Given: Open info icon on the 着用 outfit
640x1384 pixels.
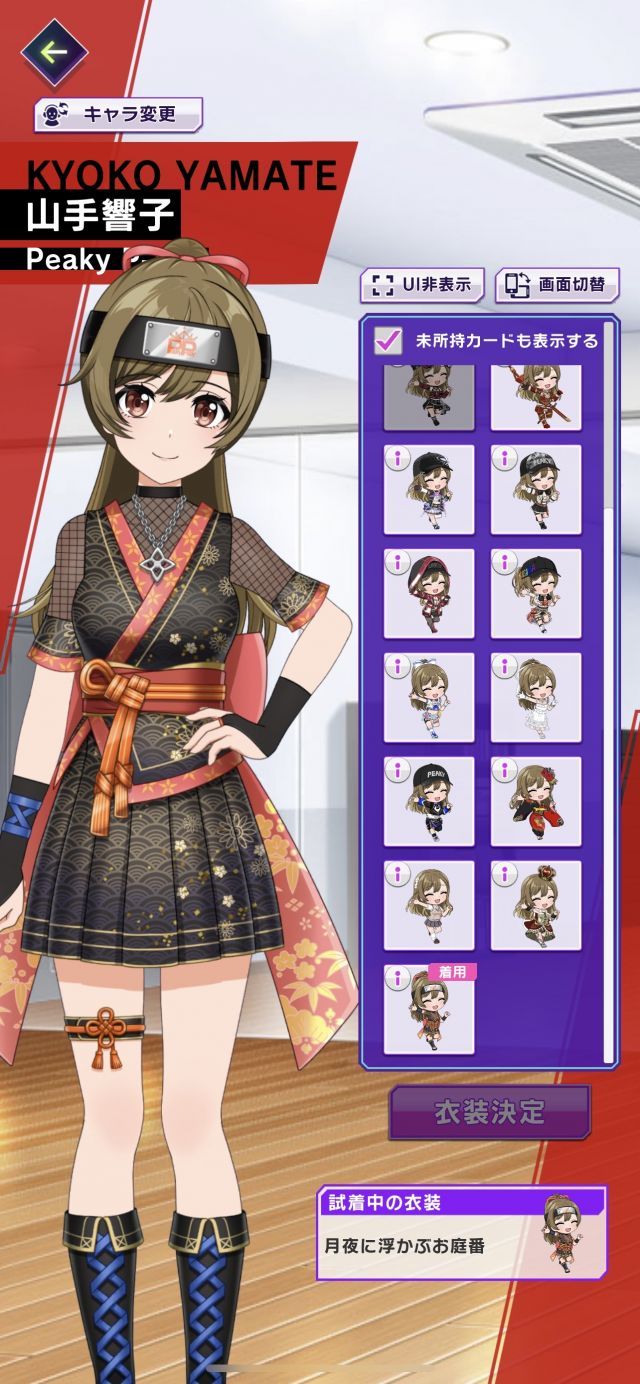Looking at the screenshot, I should (398, 978).
